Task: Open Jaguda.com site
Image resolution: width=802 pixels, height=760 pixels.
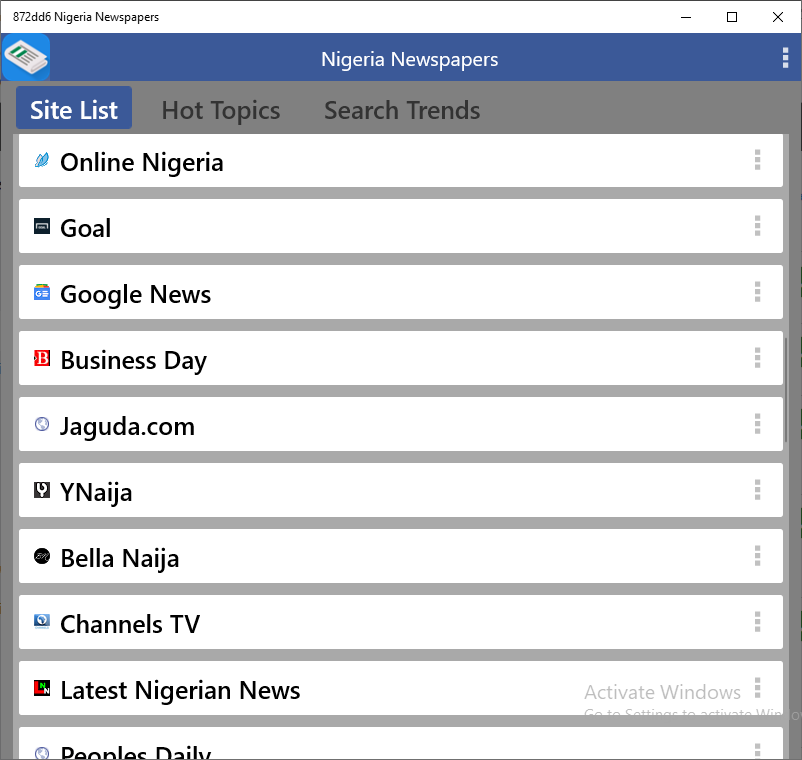Action: tap(127, 426)
